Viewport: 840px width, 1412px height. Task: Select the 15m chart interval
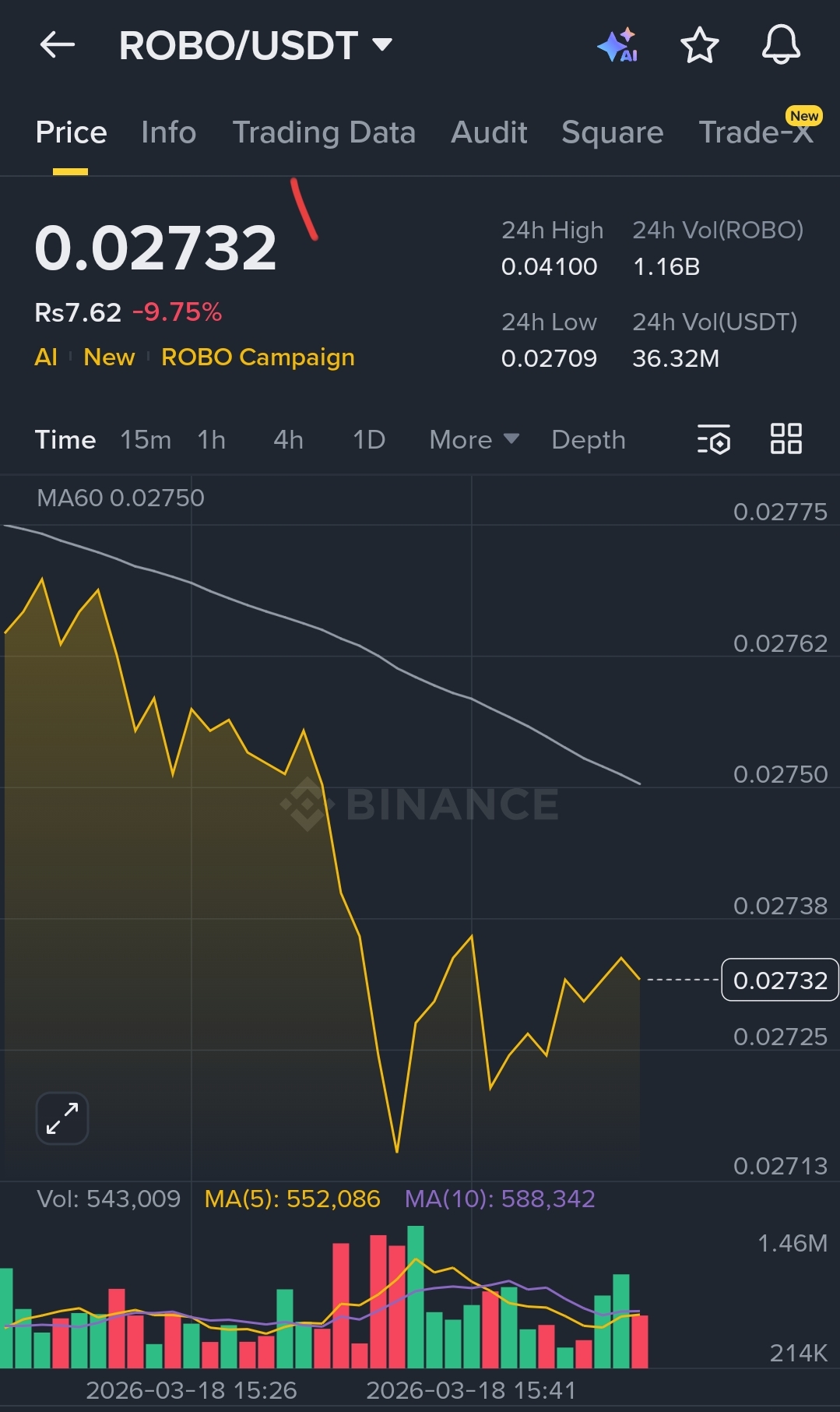(146, 440)
